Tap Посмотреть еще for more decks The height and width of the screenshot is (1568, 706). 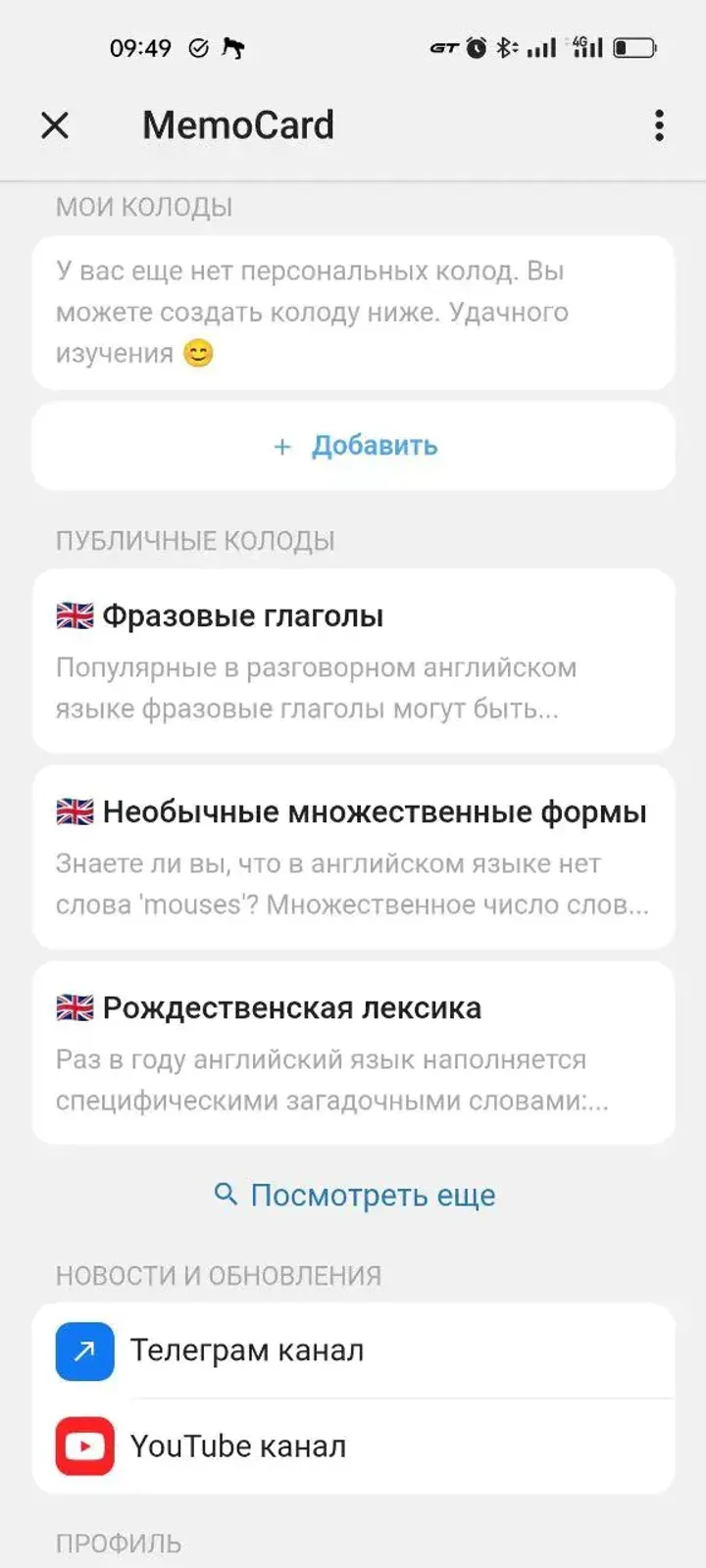point(355,1195)
